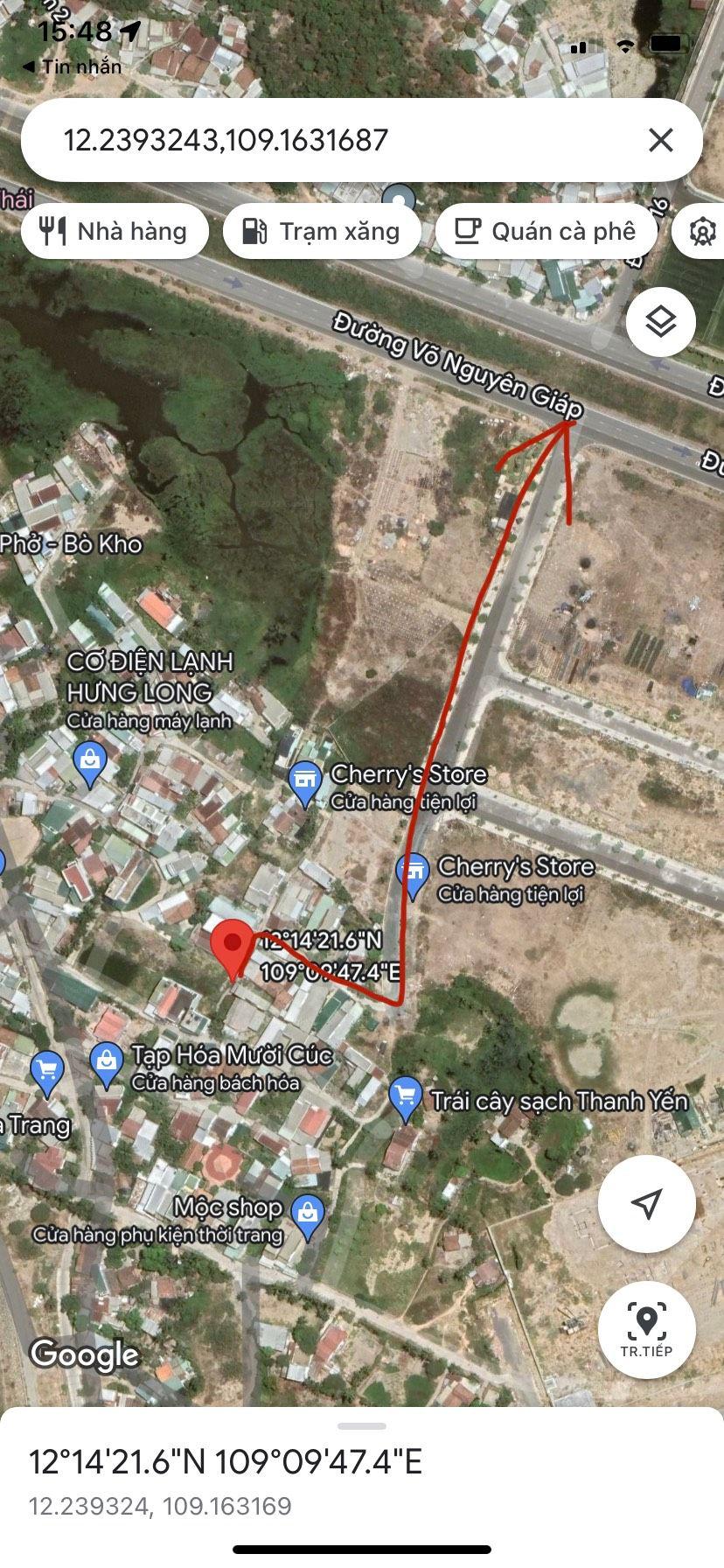Viewport: 724px width, 1568px height.
Task: Select the Trạm xăng chip
Action: tap(322, 231)
